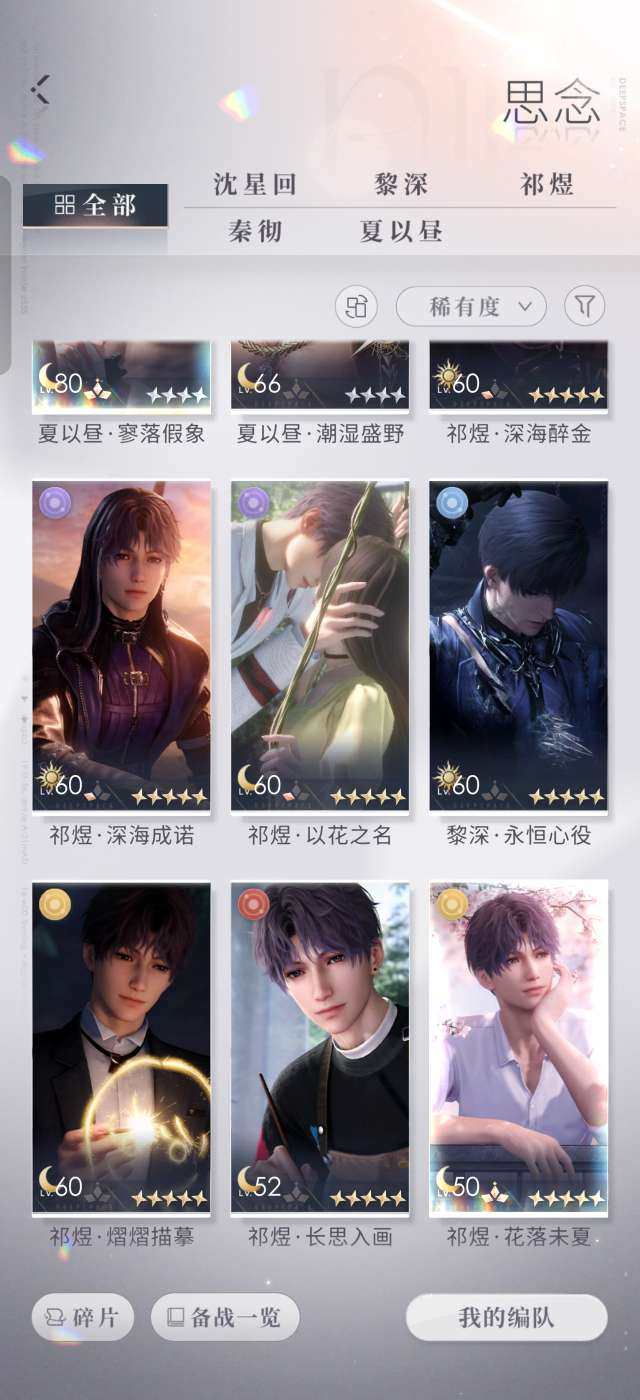The image size is (640, 1400).
Task: Expand the 稀有度 sort dropdown
Action: pos(471,307)
